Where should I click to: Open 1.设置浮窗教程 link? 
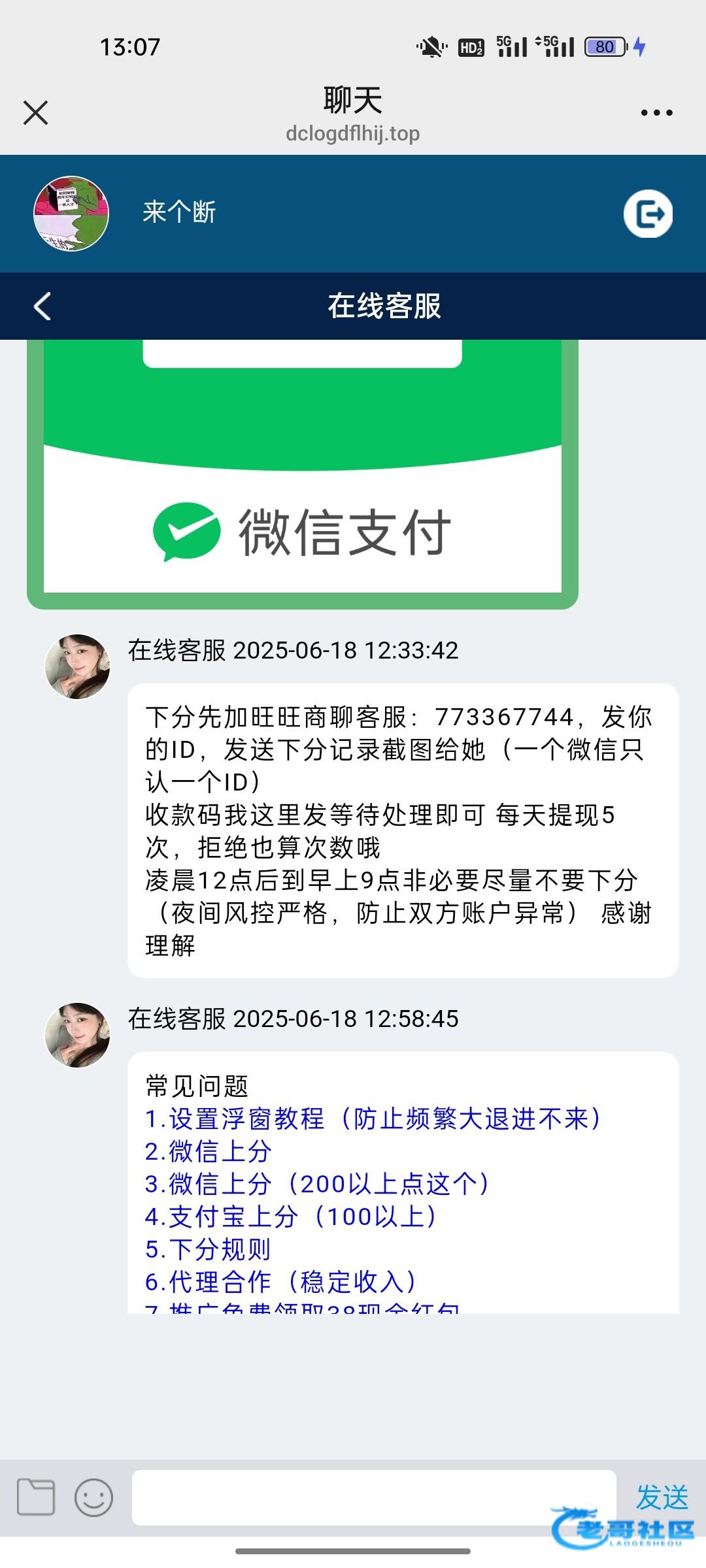tap(373, 1119)
